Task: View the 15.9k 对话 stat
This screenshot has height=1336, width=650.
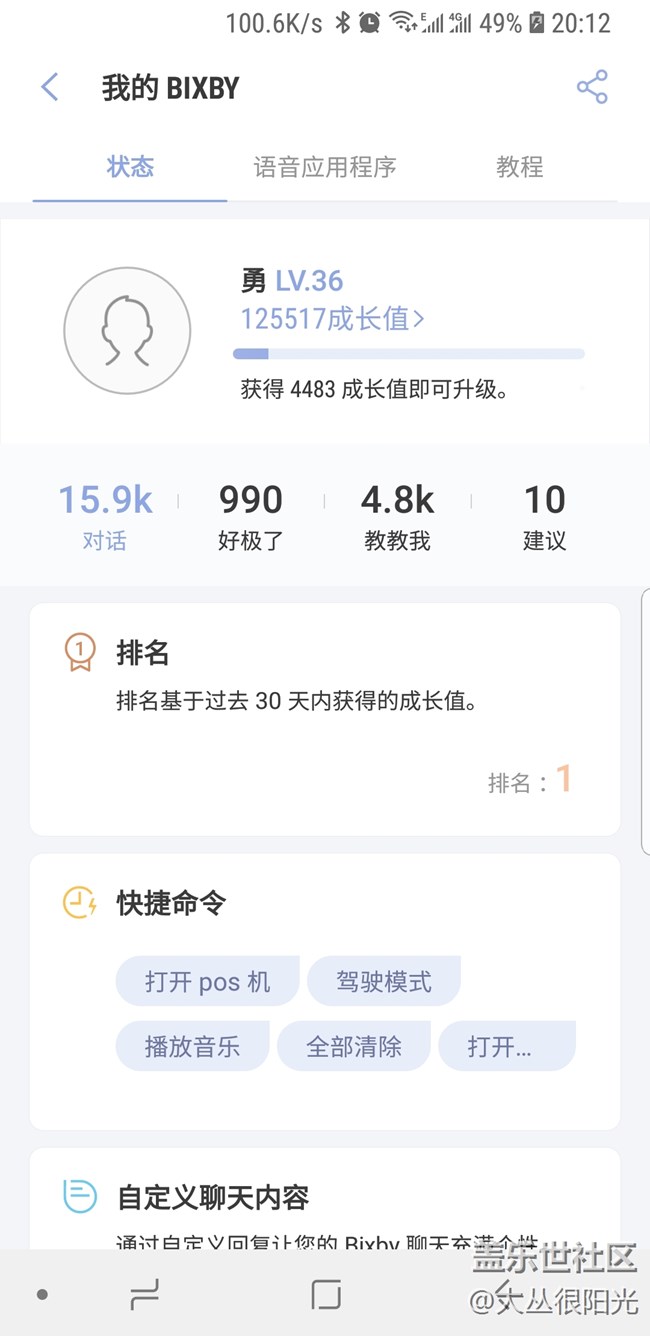Action: 105,516
